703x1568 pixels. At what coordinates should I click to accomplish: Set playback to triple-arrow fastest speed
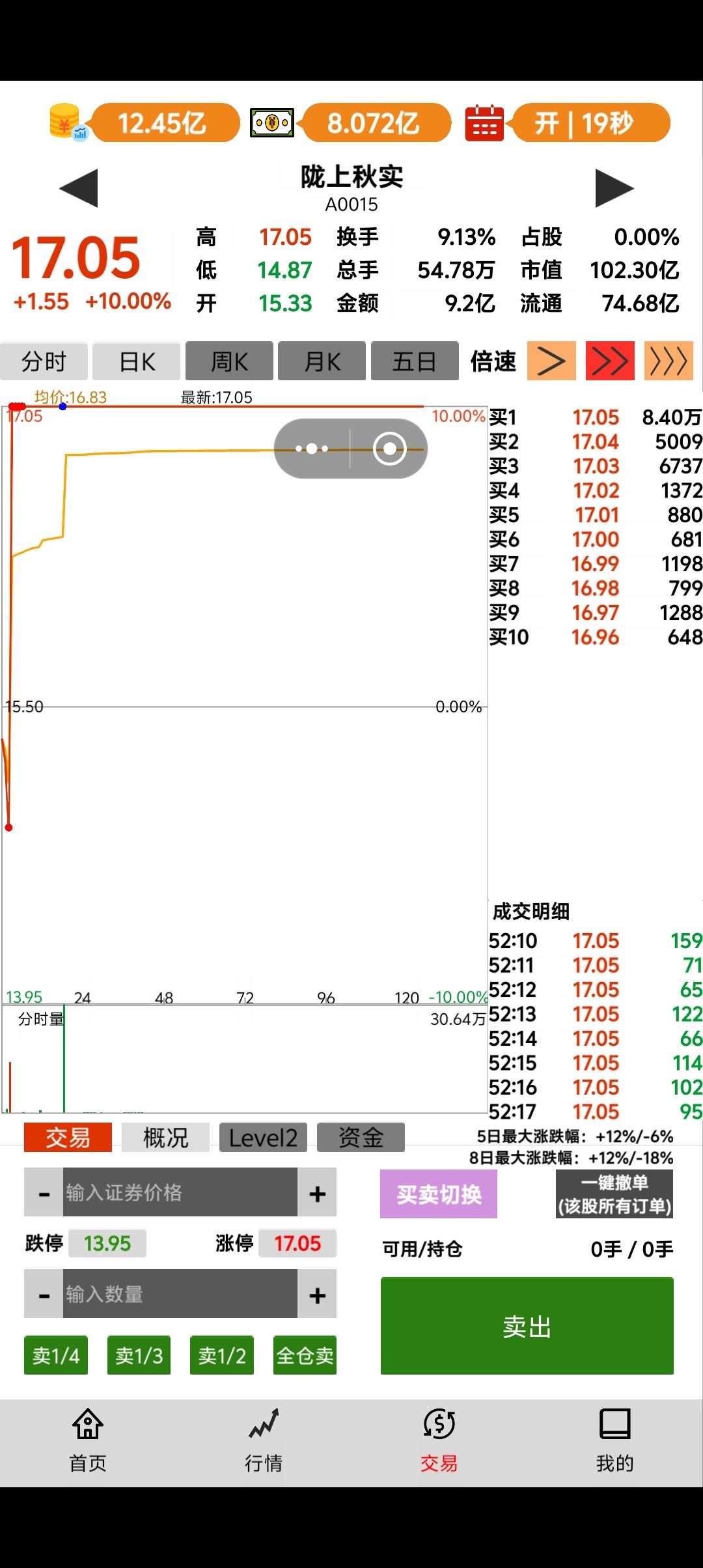669,361
